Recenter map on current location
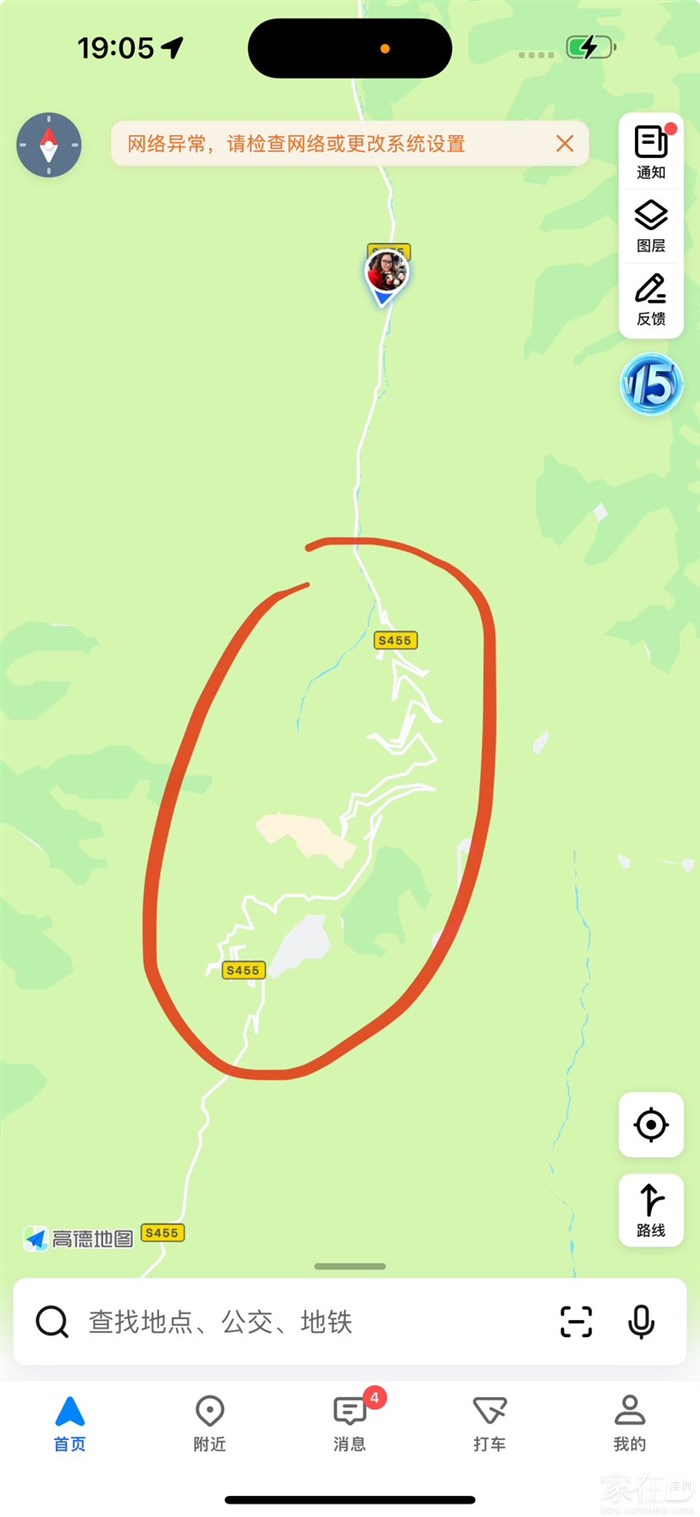The height and width of the screenshot is (1517, 700). [651, 1125]
